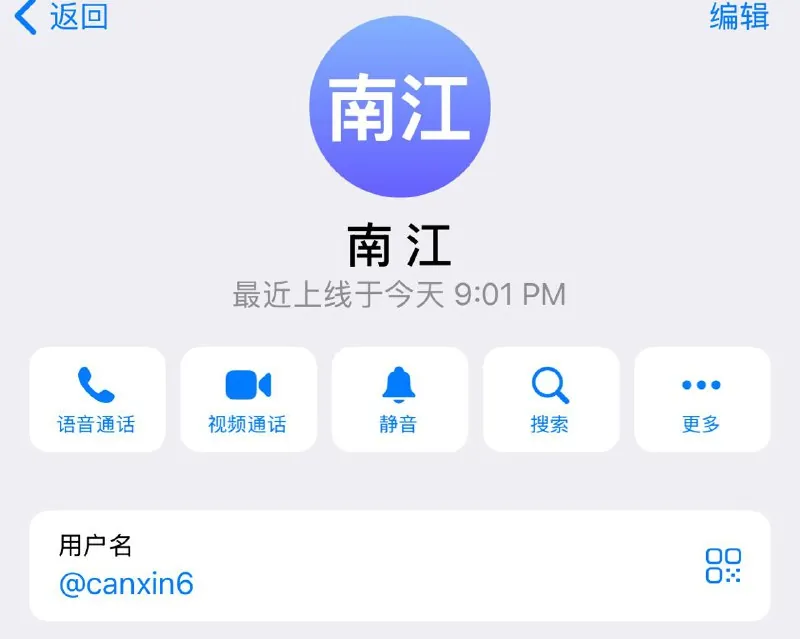Start a video call via 视频通话
This screenshot has height=639, width=800.
[248, 399]
